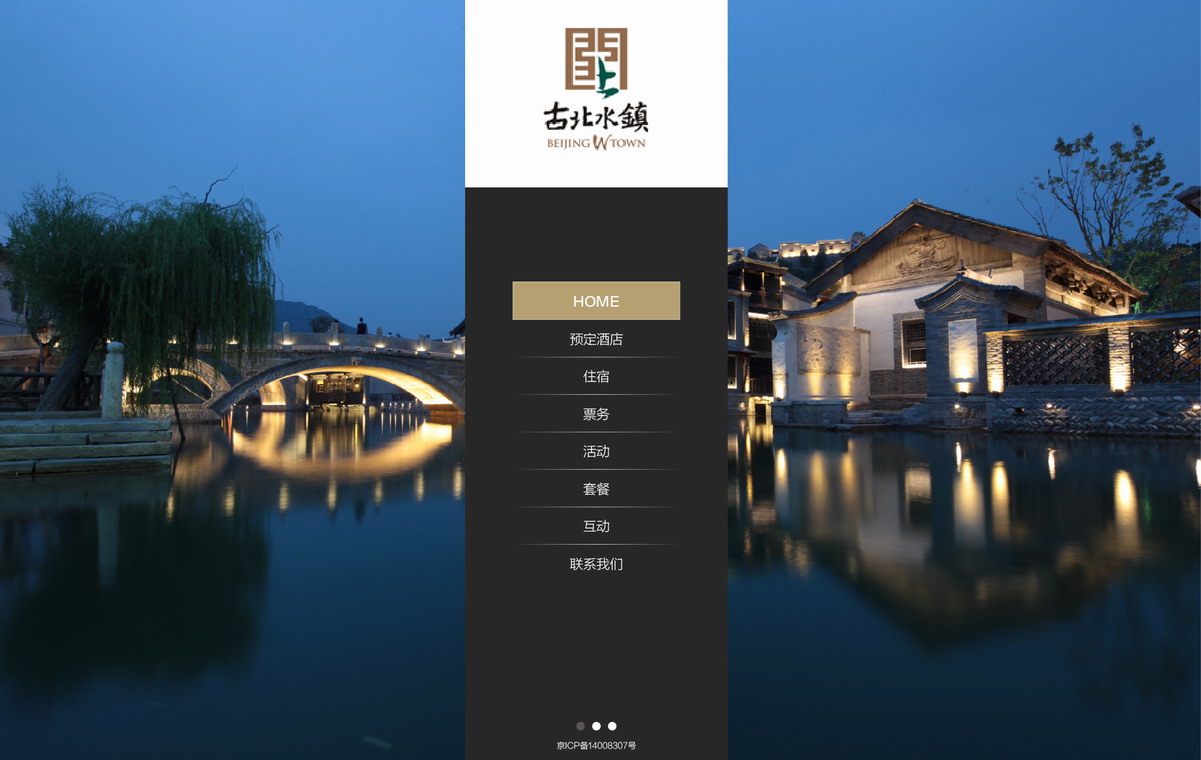This screenshot has width=1201, height=760.
Task: Open the 套餐 packages page
Action: tap(596, 489)
